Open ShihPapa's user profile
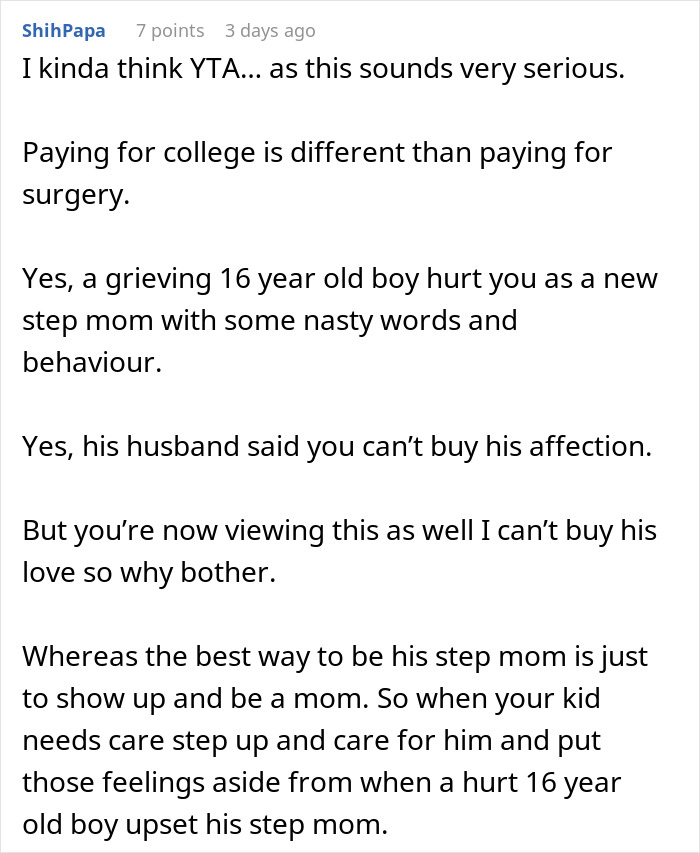The width and height of the screenshot is (700, 853). (x=63, y=31)
